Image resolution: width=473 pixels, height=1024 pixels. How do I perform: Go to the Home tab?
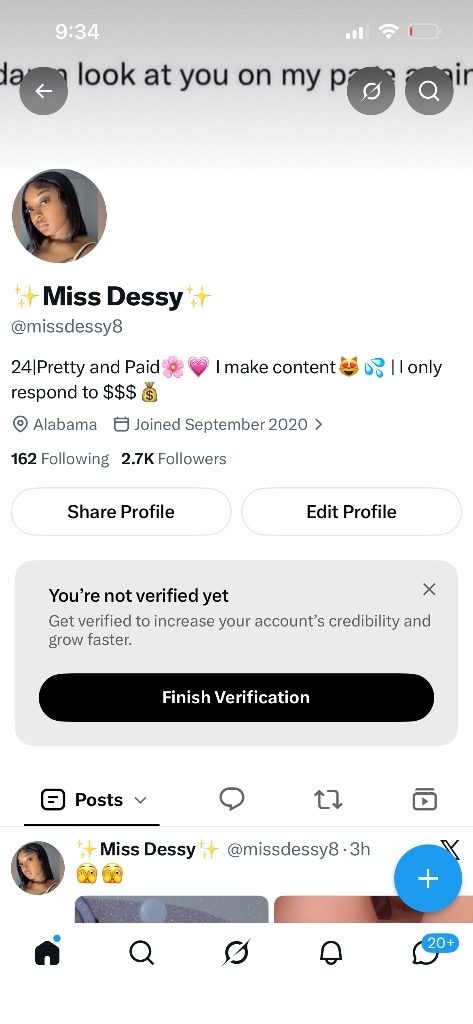click(x=47, y=953)
